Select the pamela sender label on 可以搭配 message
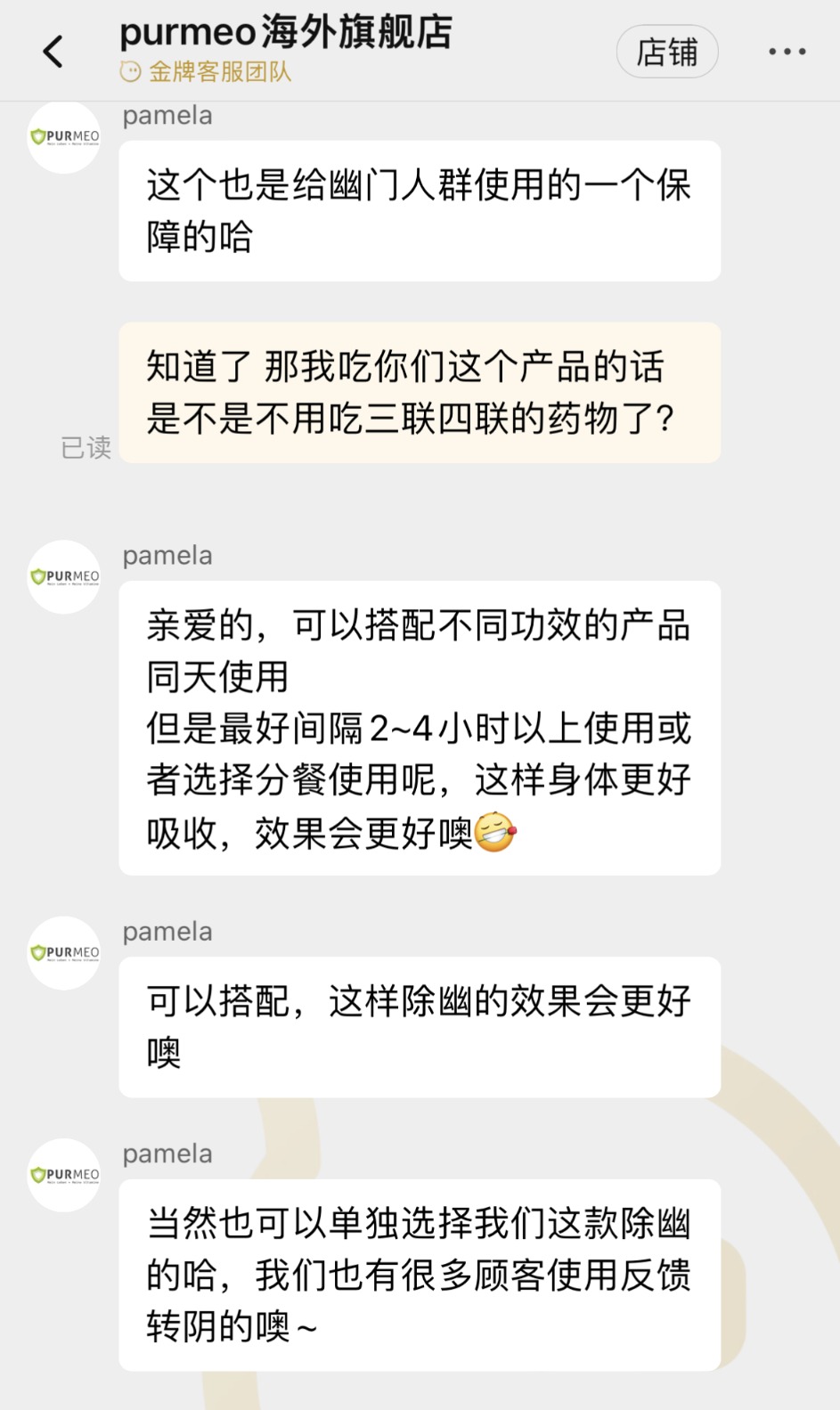 (166, 932)
